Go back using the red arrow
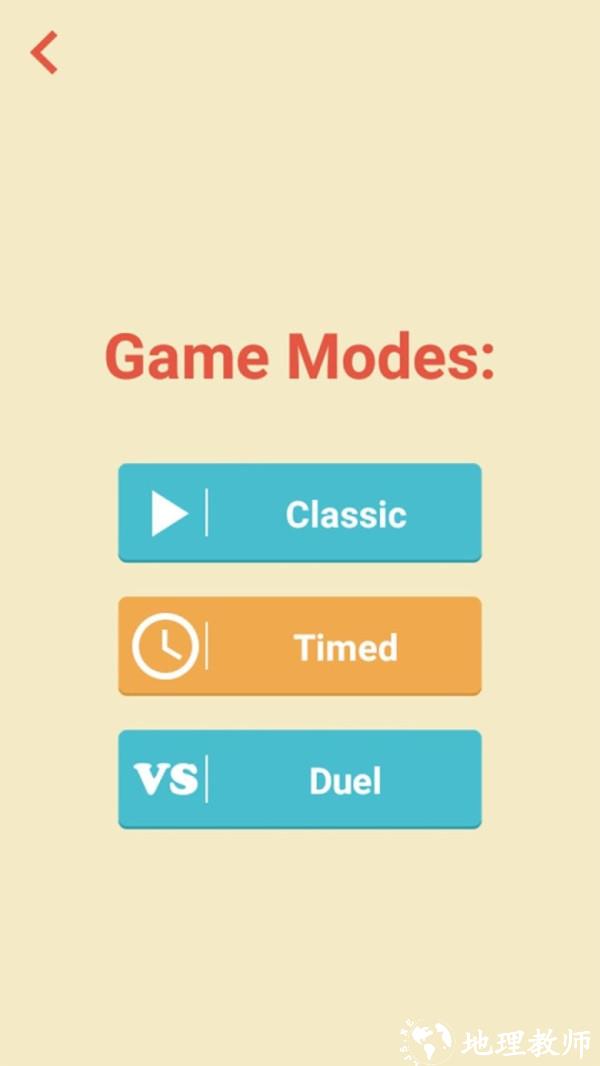The image size is (600, 1066). point(44,52)
